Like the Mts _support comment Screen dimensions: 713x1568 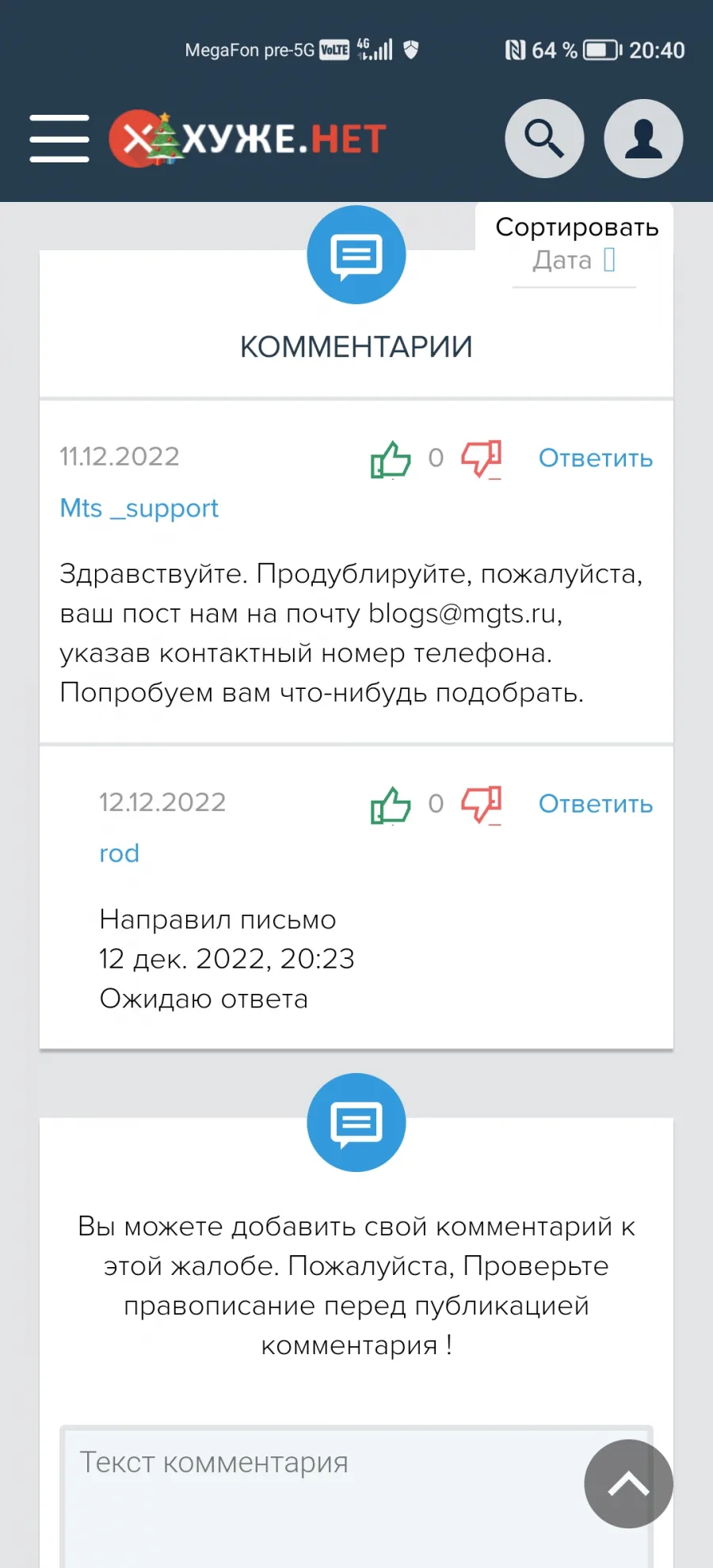pos(391,459)
